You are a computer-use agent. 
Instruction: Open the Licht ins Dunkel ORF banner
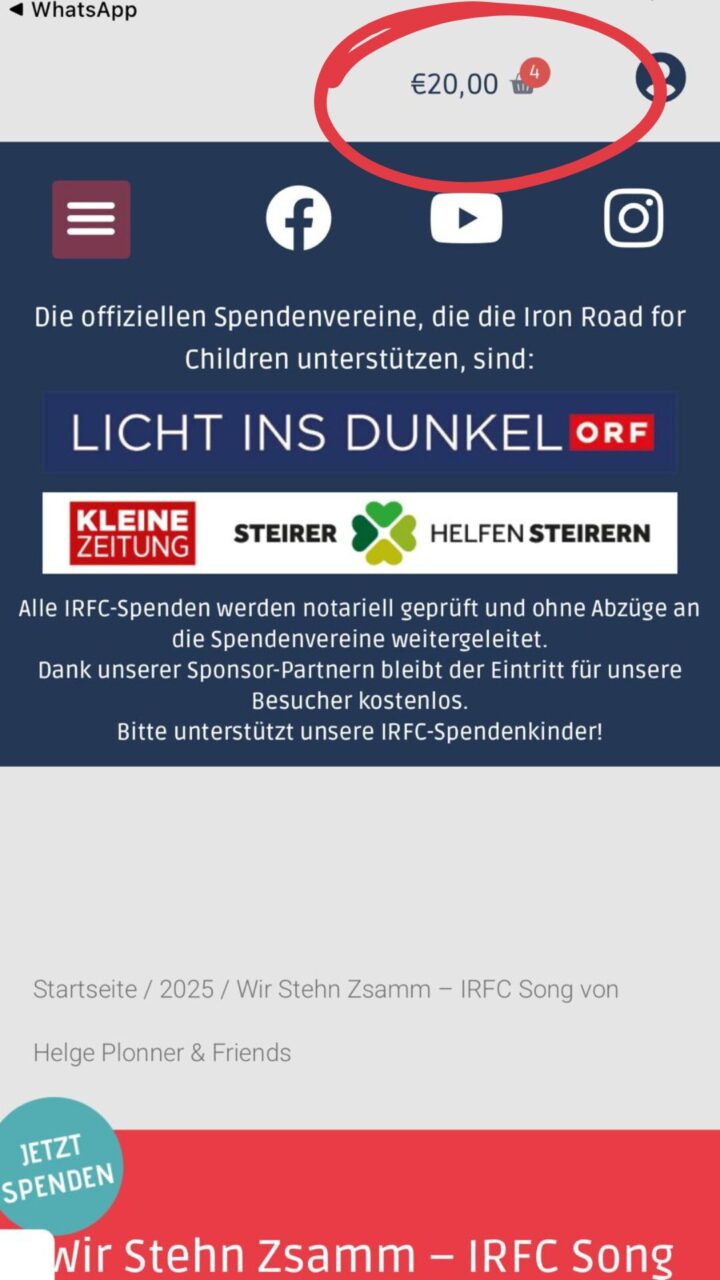coord(360,432)
